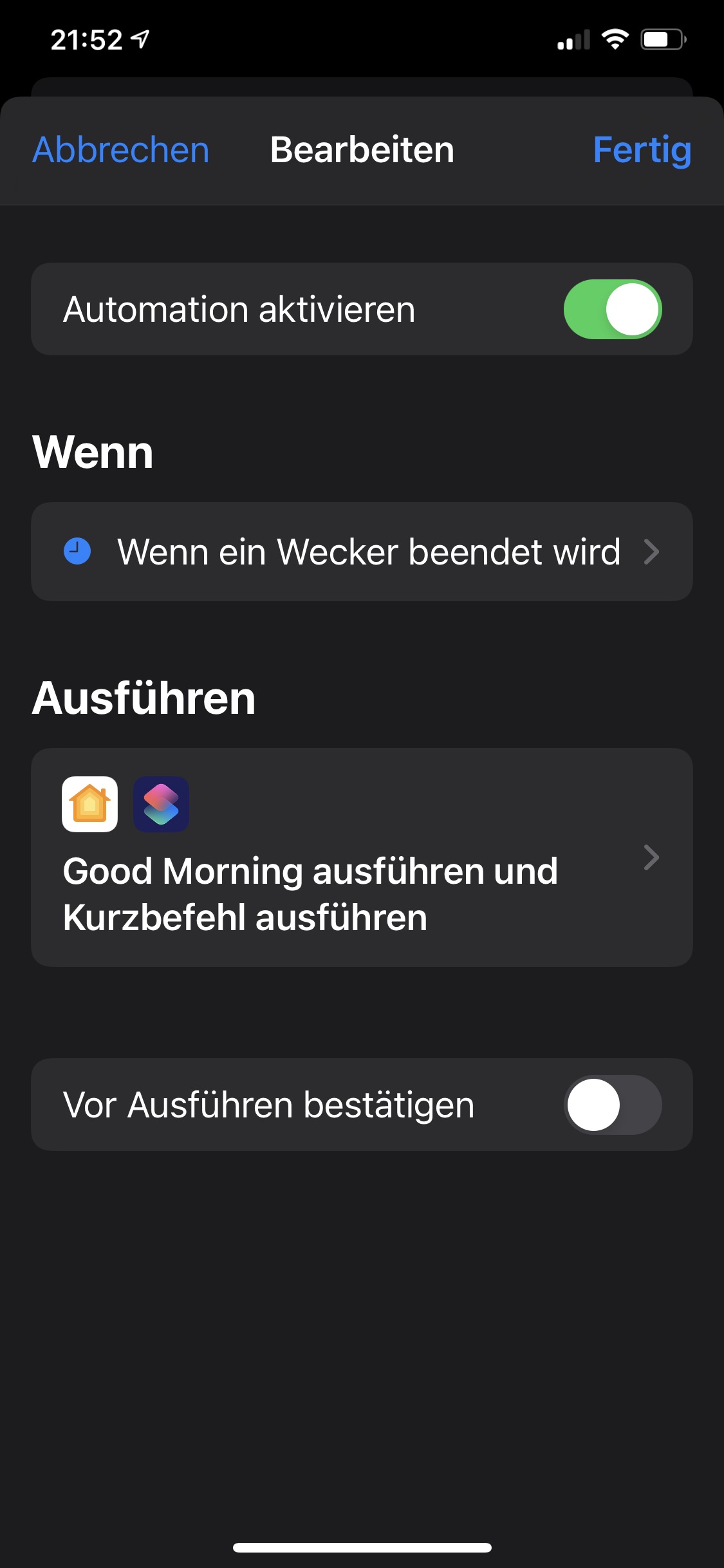
Task: Confirm changes with Fertig
Action: click(x=642, y=151)
